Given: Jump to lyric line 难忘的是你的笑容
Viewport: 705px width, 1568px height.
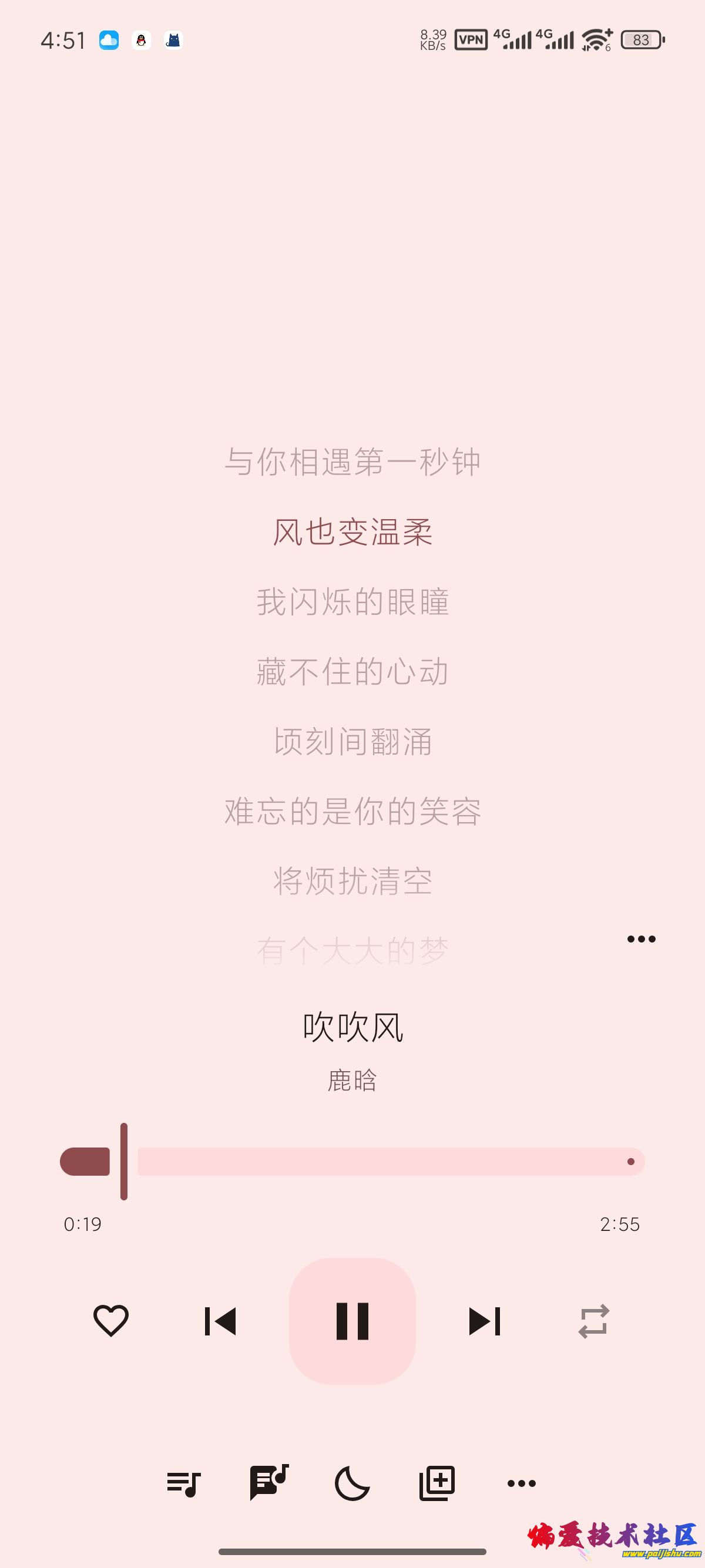Looking at the screenshot, I should click(x=352, y=812).
